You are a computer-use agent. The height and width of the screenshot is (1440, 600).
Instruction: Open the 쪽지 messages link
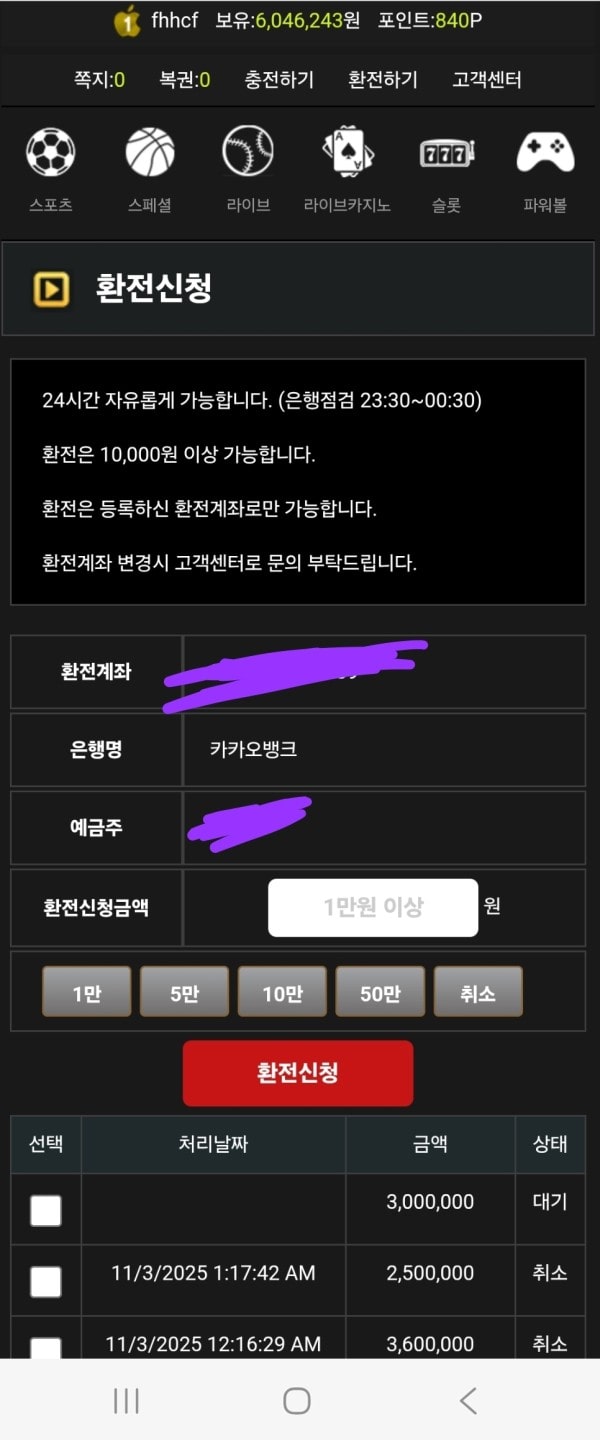tap(99, 80)
